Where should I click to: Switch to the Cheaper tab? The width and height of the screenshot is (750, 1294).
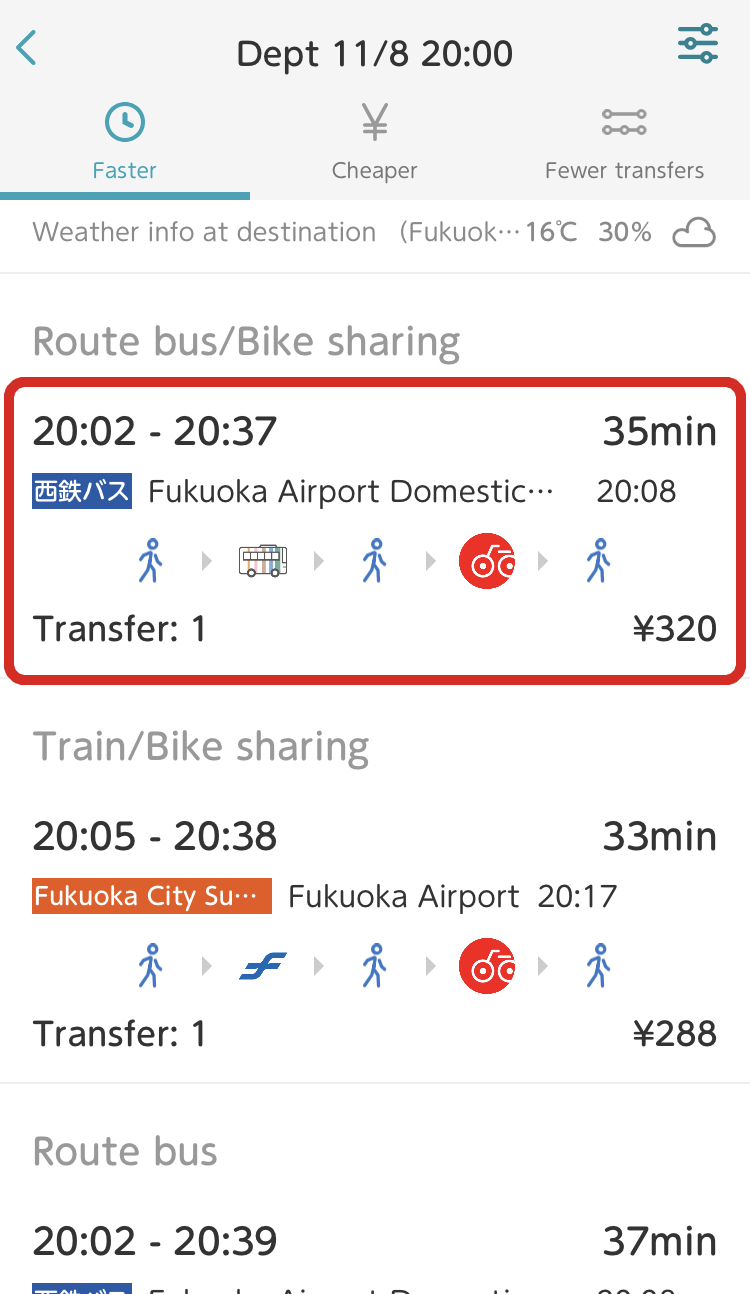375,143
